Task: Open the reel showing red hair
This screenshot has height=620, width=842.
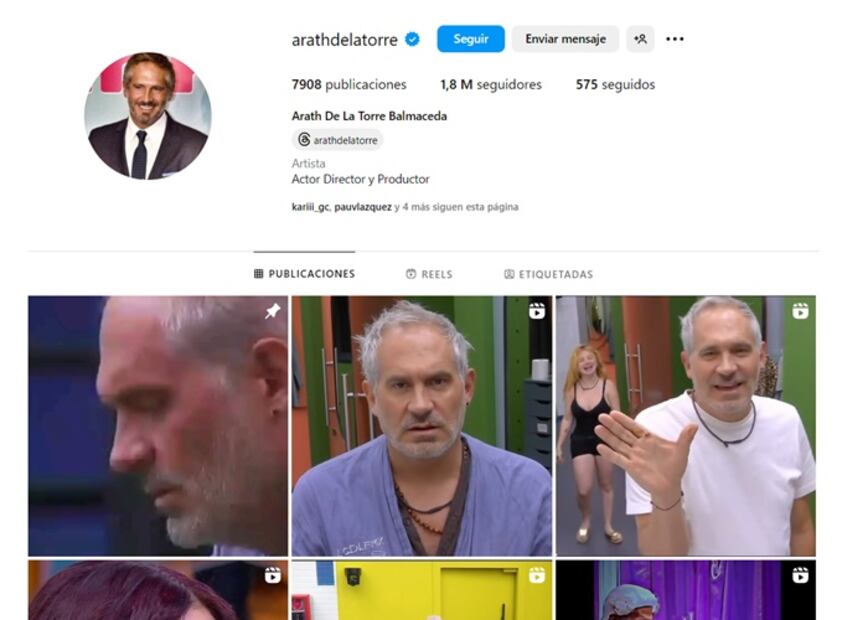Action: point(157,590)
